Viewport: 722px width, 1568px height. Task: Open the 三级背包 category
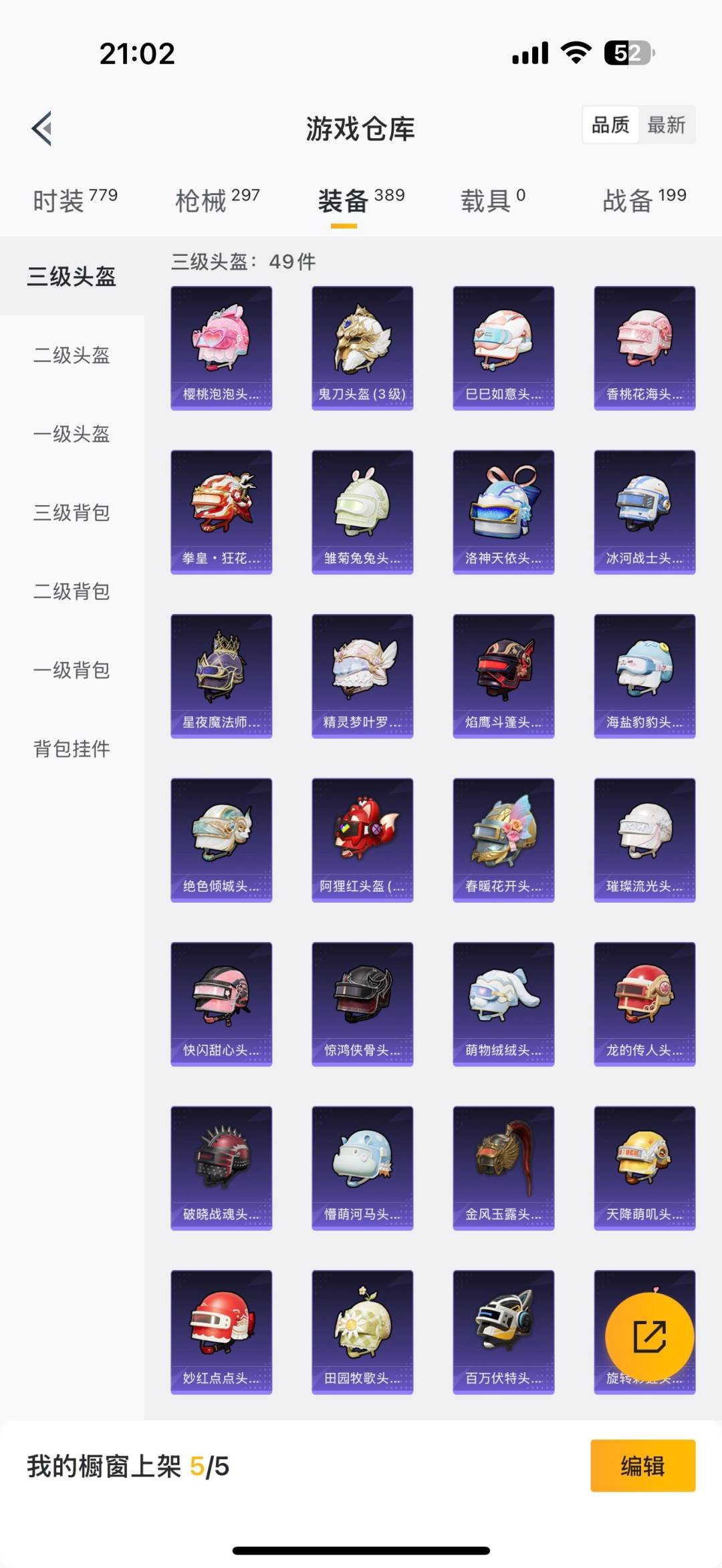tap(71, 513)
